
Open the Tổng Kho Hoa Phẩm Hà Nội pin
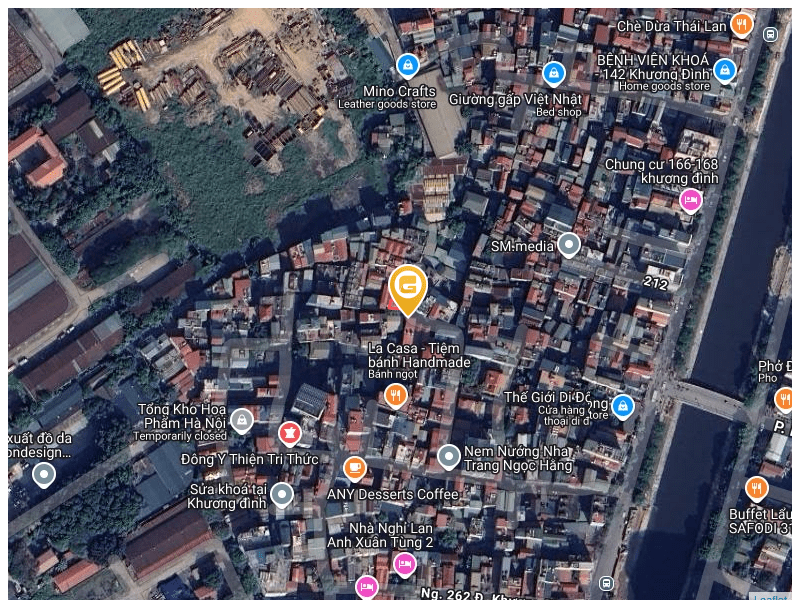tap(241, 420)
